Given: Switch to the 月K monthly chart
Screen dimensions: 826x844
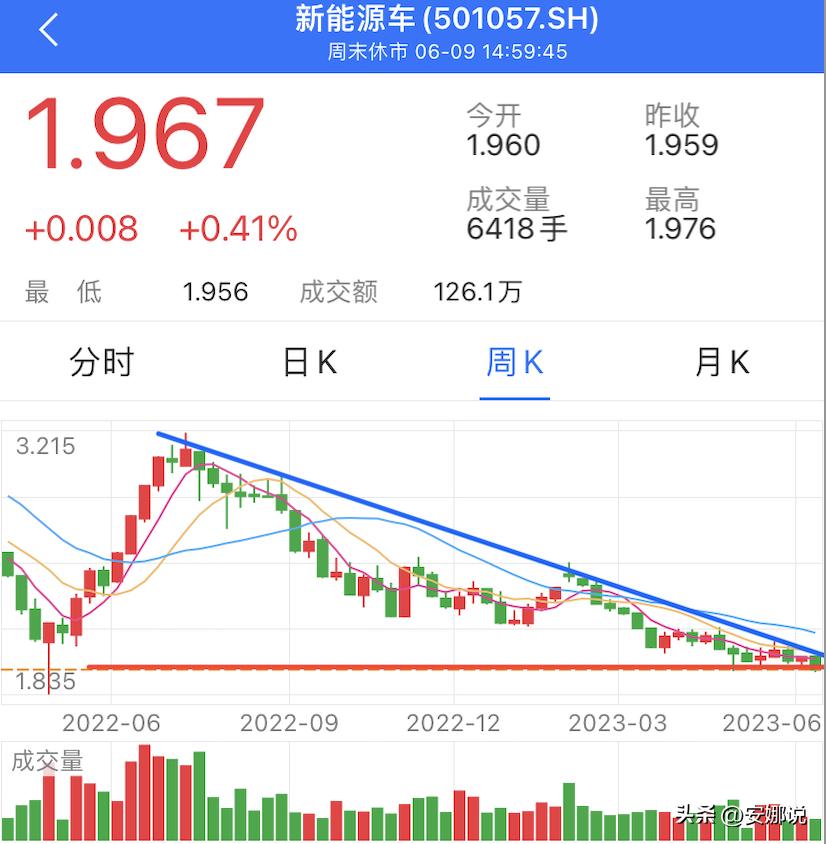Looking at the screenshot, I should (x=720, y=363).
